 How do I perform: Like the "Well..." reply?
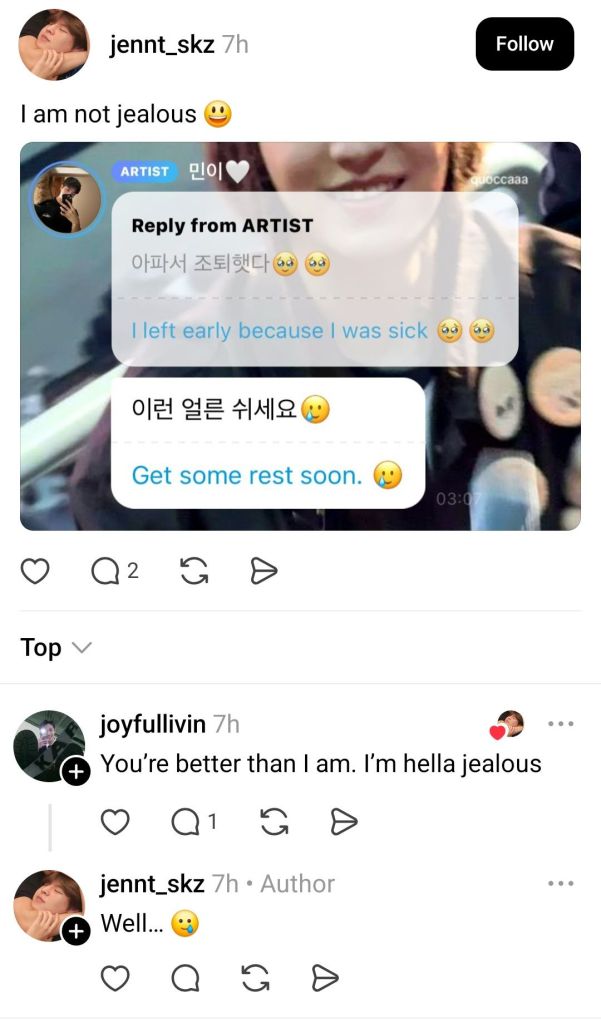[116, 978]
